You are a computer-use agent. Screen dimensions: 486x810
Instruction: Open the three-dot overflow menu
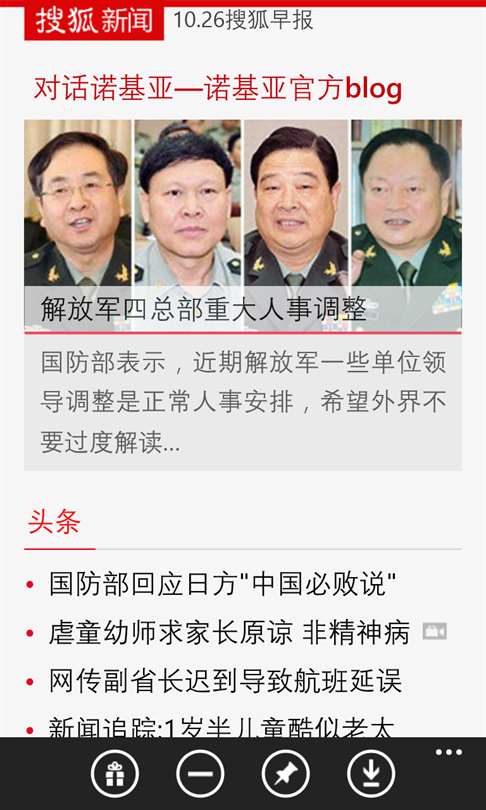tap(448, 752)
